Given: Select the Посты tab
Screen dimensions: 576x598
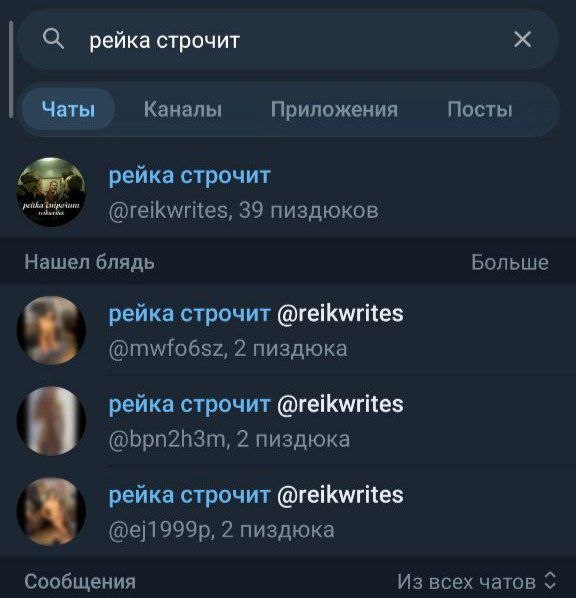Looking at the screenshot, I should click(x=479, y=109).
